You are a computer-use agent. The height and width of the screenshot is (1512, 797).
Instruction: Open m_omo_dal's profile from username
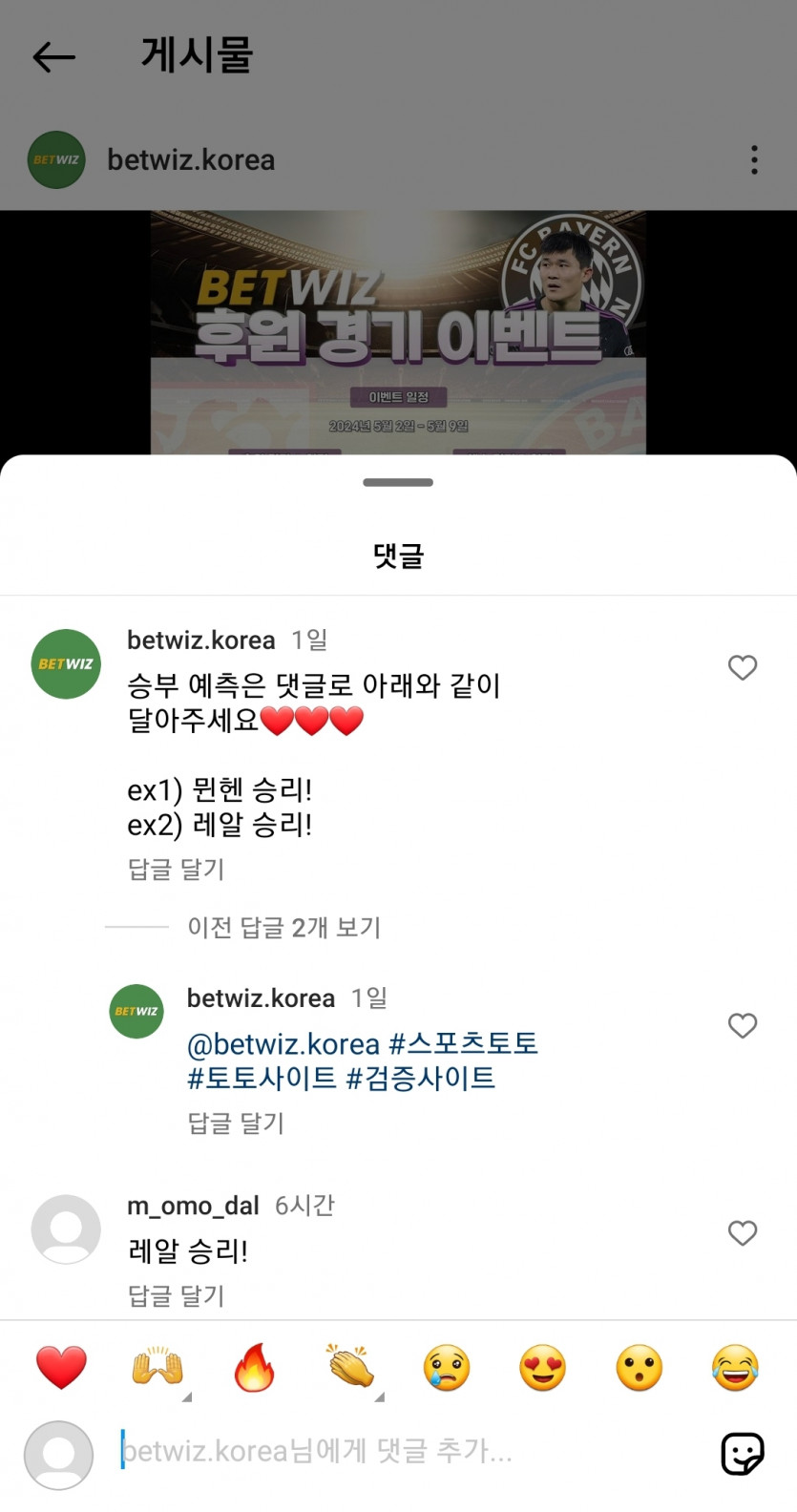(193, 1206)
